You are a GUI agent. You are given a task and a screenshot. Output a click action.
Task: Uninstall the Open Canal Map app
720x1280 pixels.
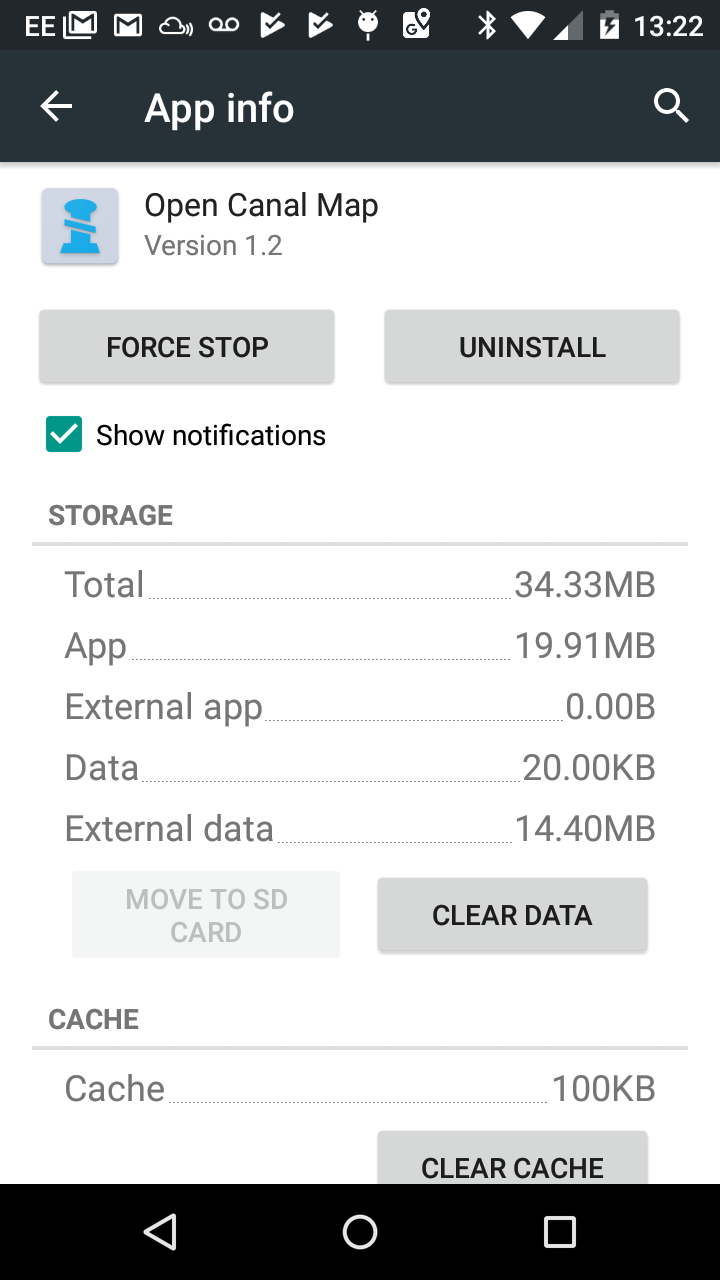tap(532, 347)
